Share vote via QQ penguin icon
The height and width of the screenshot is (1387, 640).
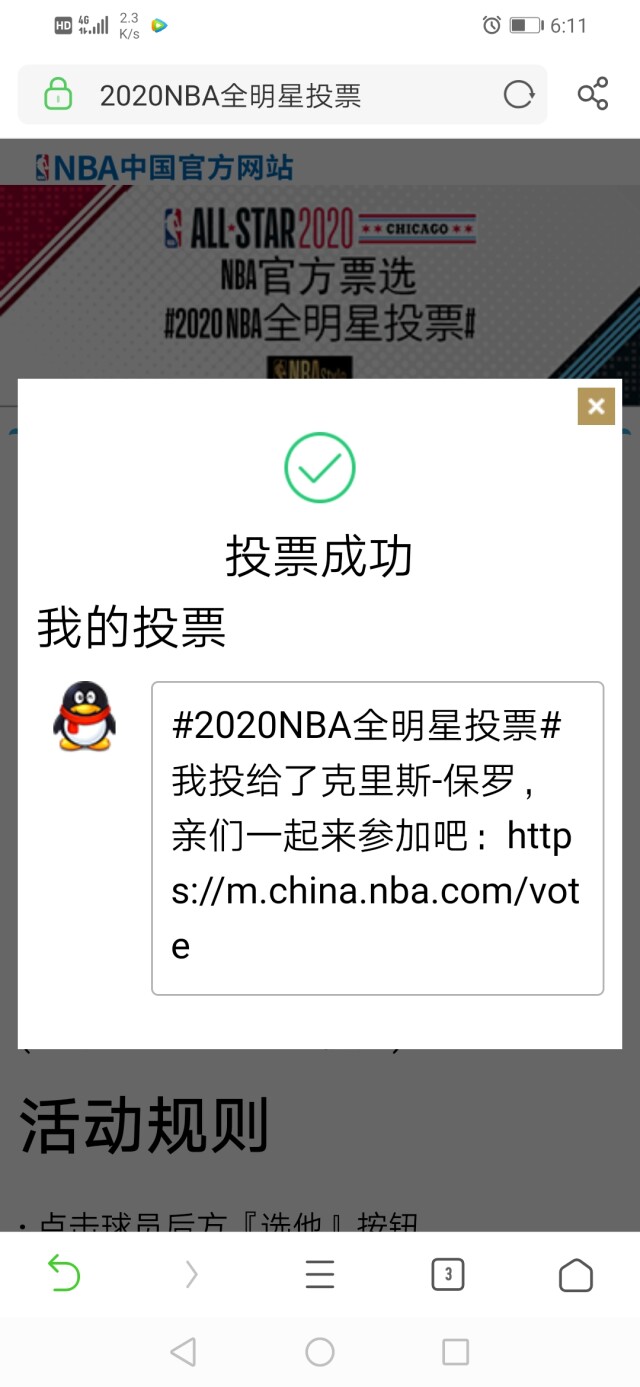click(84, 716)
